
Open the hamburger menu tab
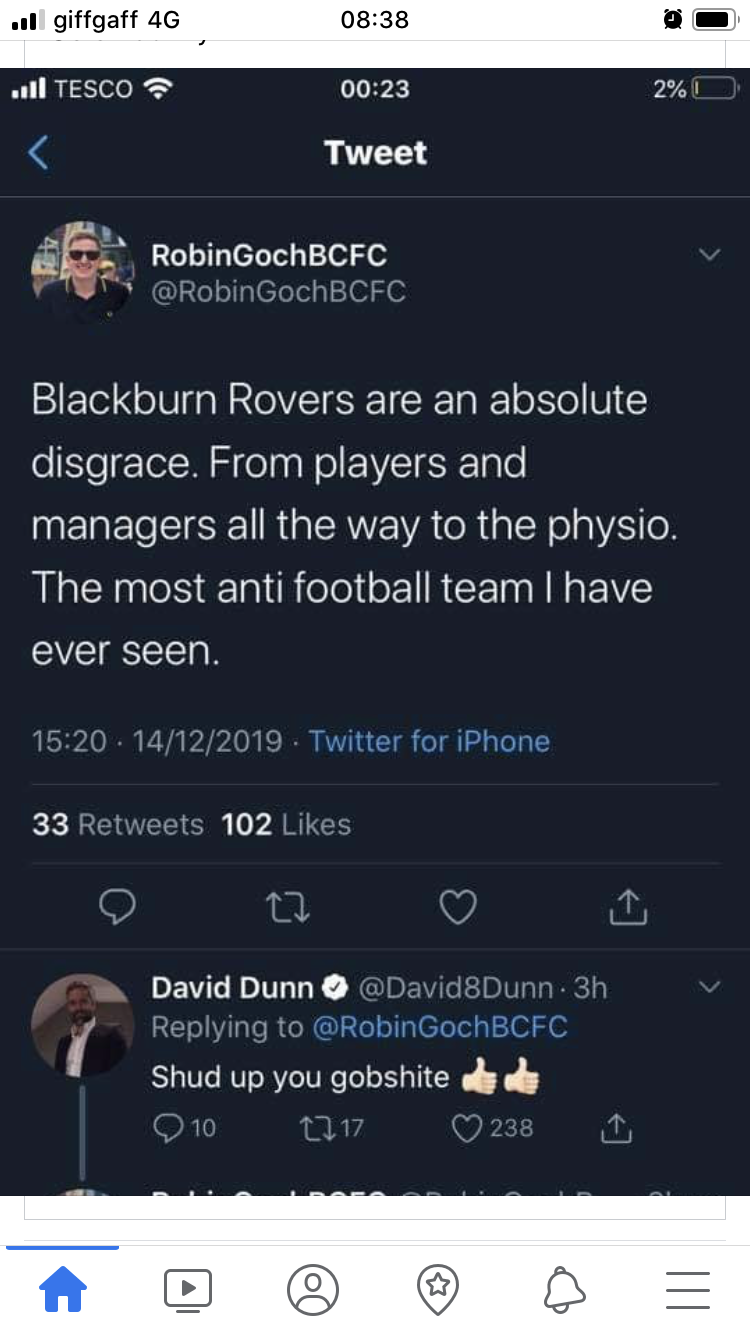688,1289
